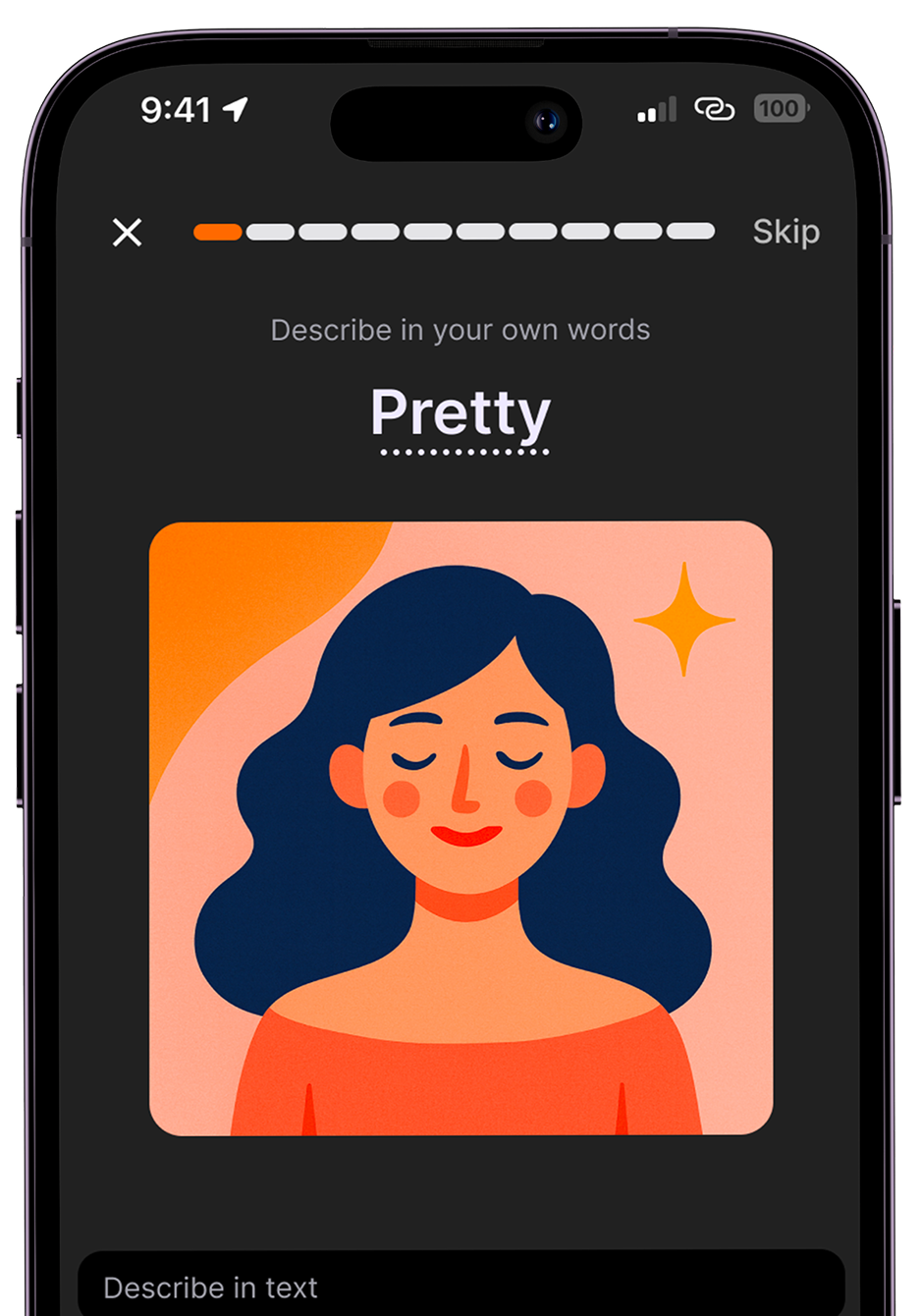This screenshot has width=921, height=1316.
Task: Tap the 9:41 time in the status bar
Action: coord(177,111)
